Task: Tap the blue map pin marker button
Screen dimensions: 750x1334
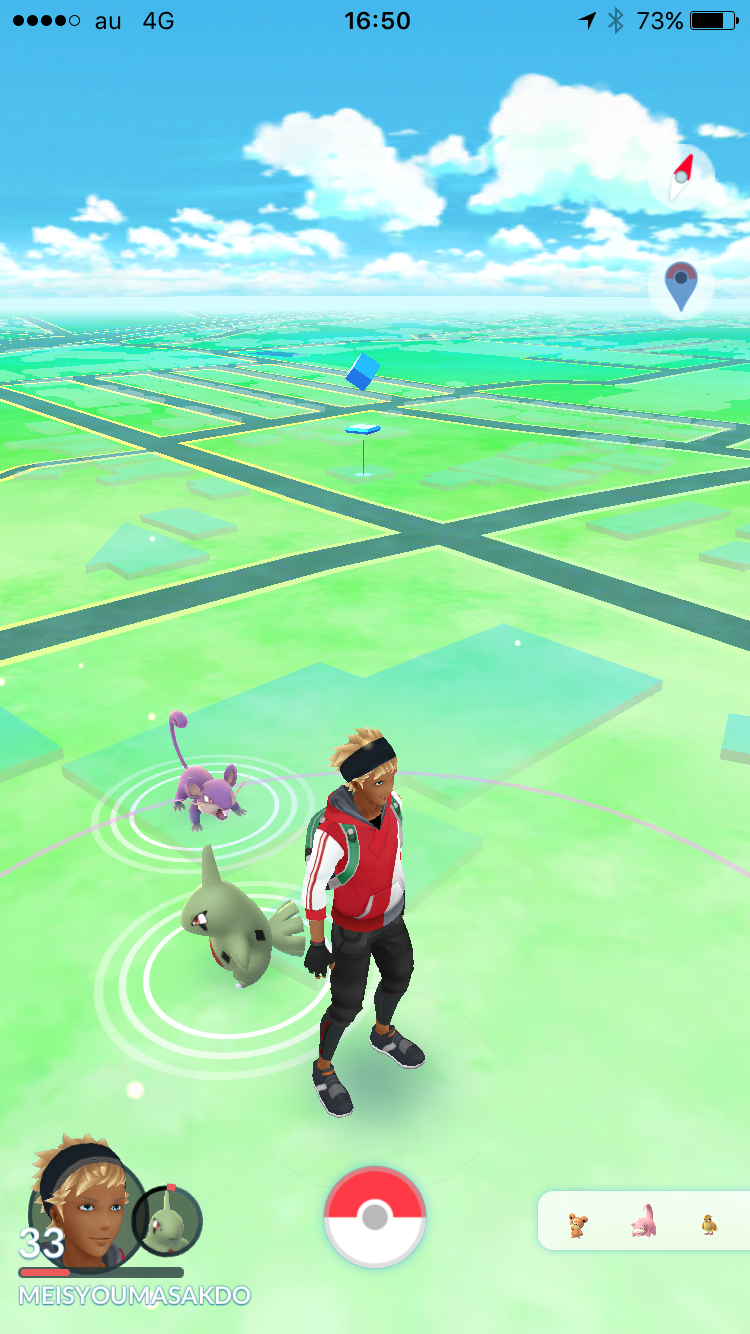Action: (681, 287)
